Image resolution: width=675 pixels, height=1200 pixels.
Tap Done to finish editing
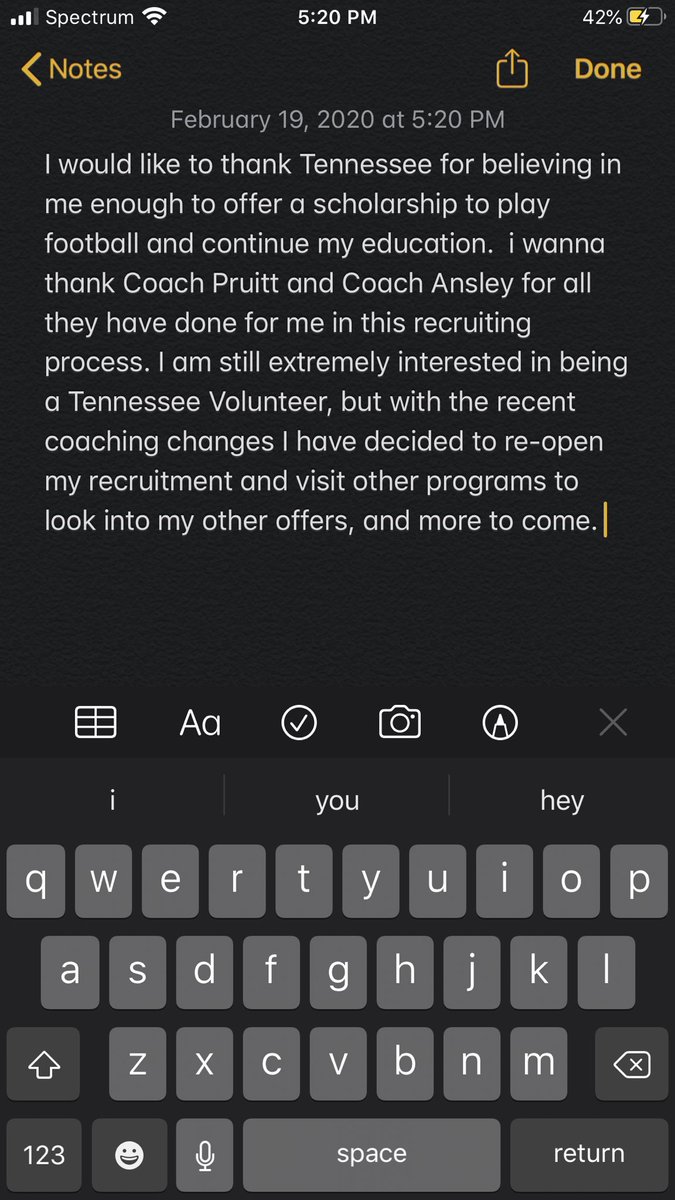tap(608, 69)
